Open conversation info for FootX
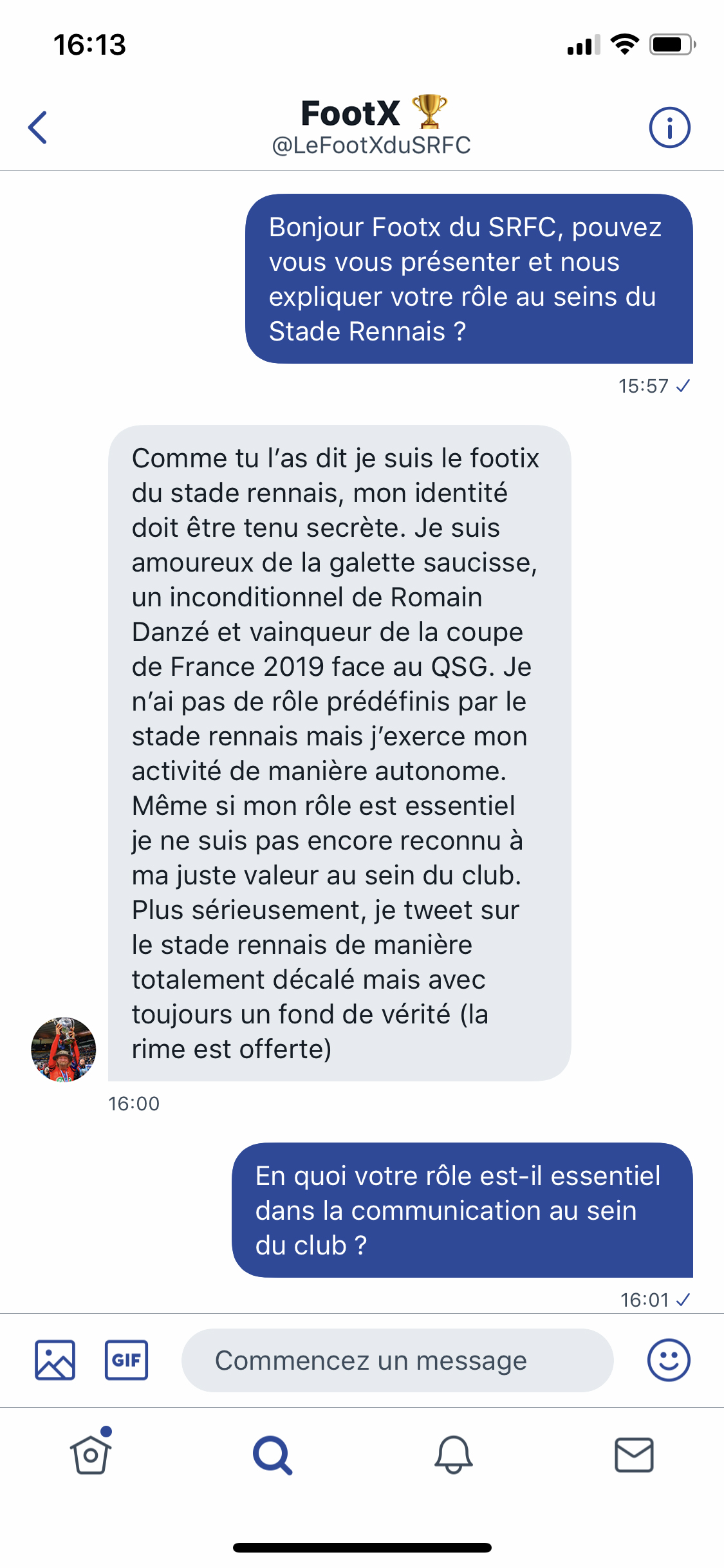 click(669, 127)
